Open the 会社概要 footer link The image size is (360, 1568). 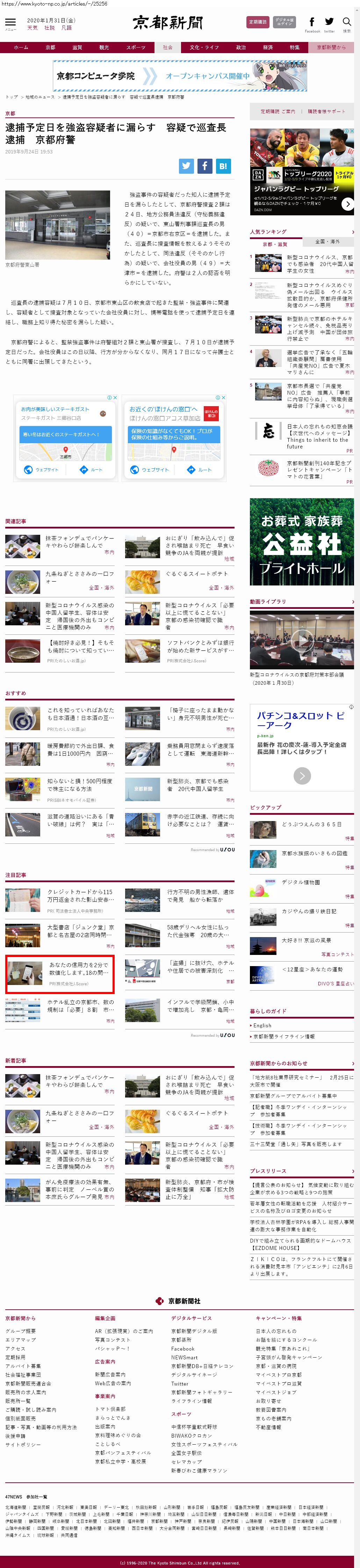pos(21,1331)
